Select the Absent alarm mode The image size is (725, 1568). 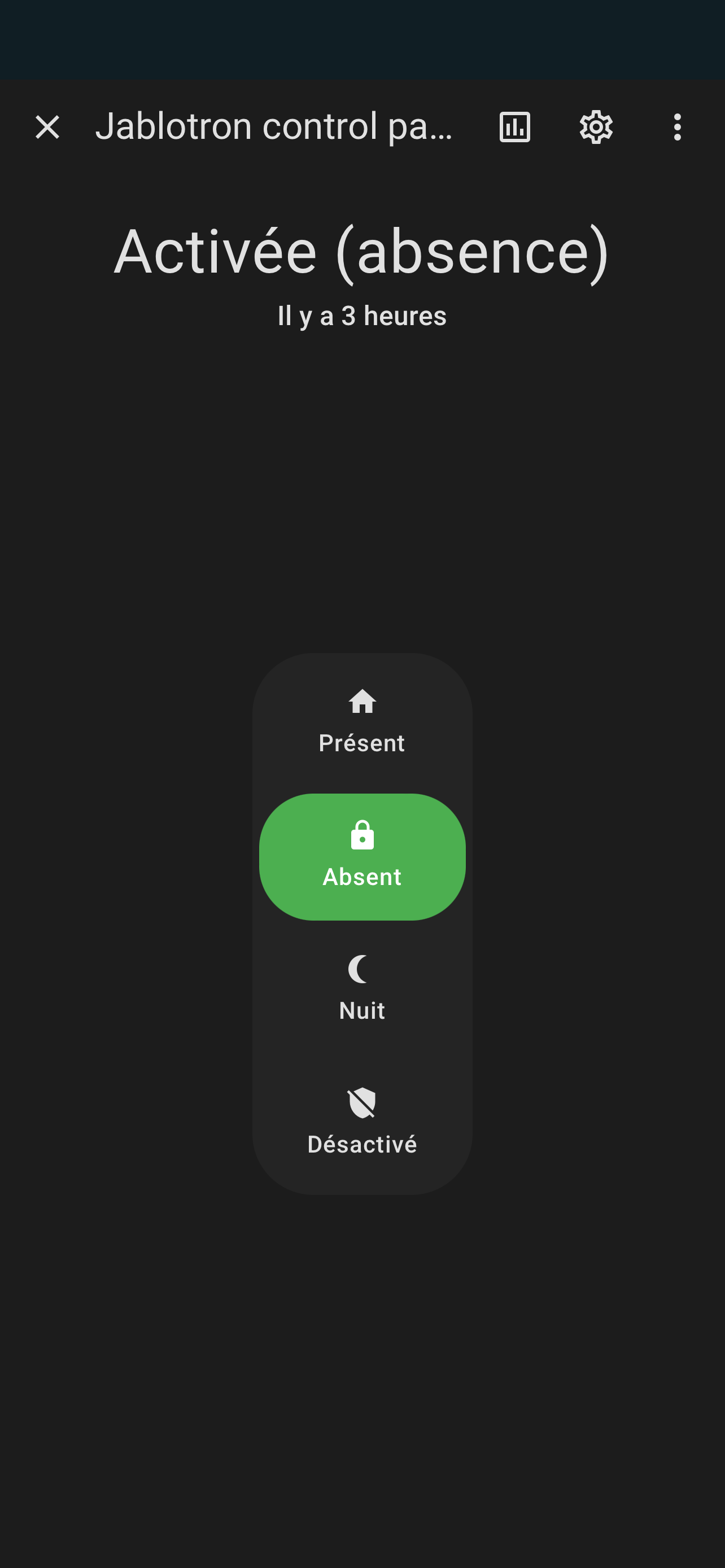[362, 857]
